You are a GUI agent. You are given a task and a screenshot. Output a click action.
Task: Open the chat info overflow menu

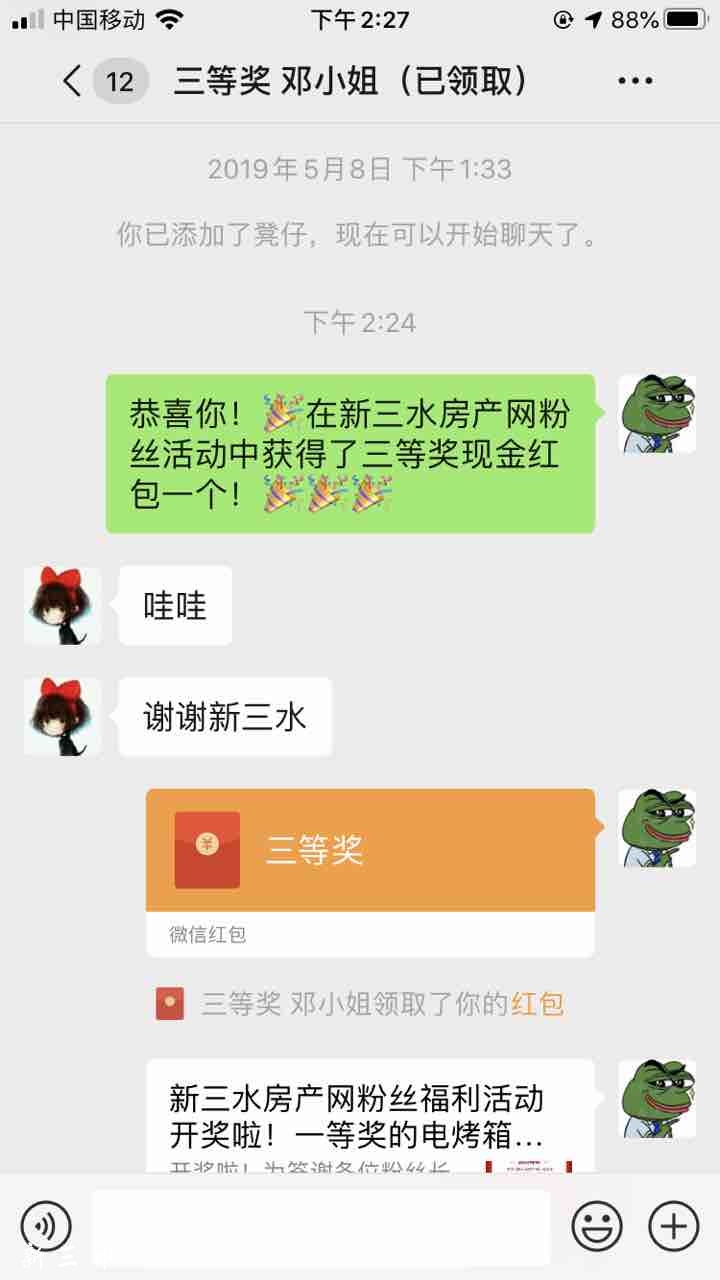pyautogui.click(x=634, y=81)
